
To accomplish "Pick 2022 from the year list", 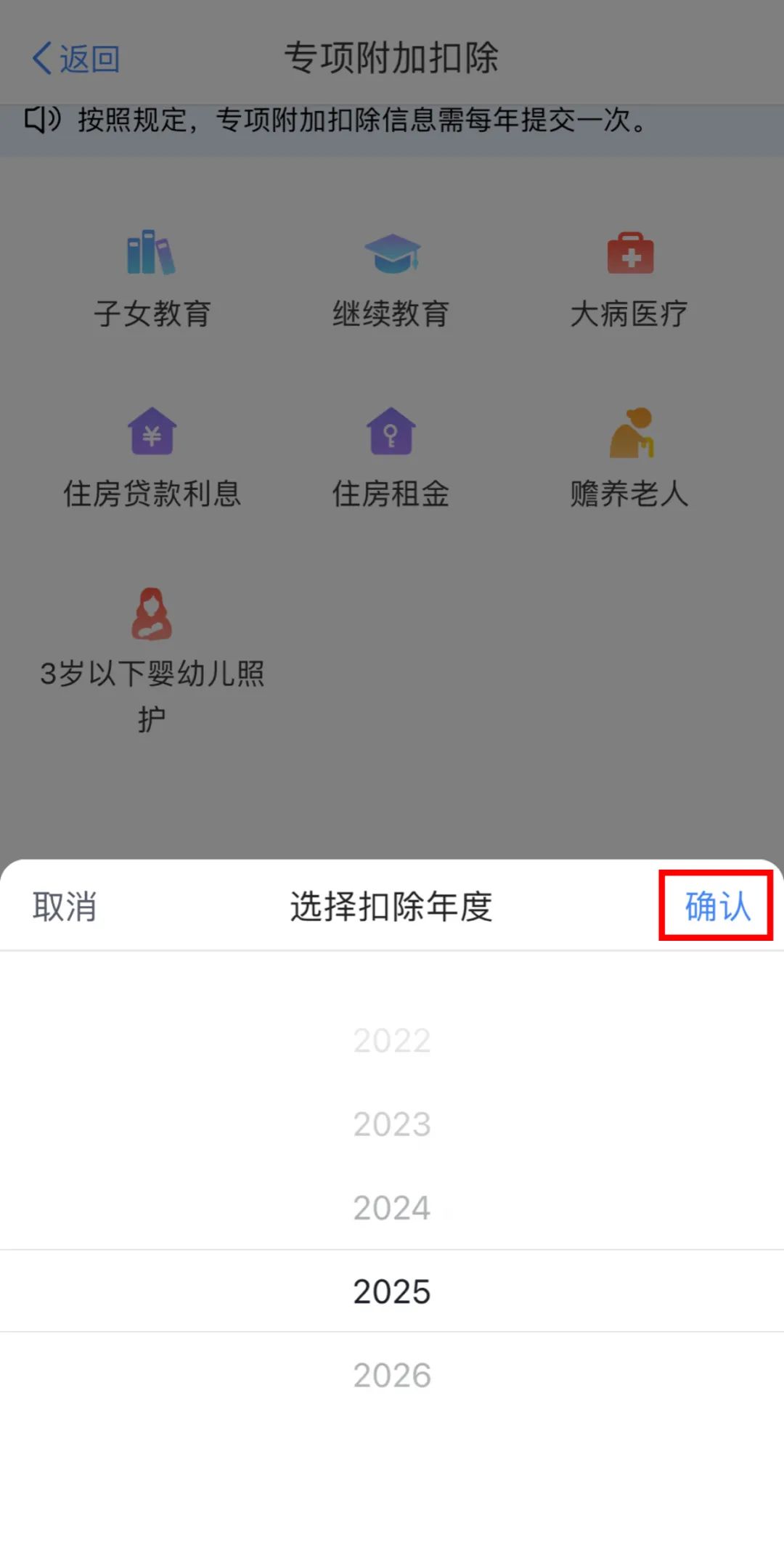I will pyautogui.click(x=392, y=1041).
